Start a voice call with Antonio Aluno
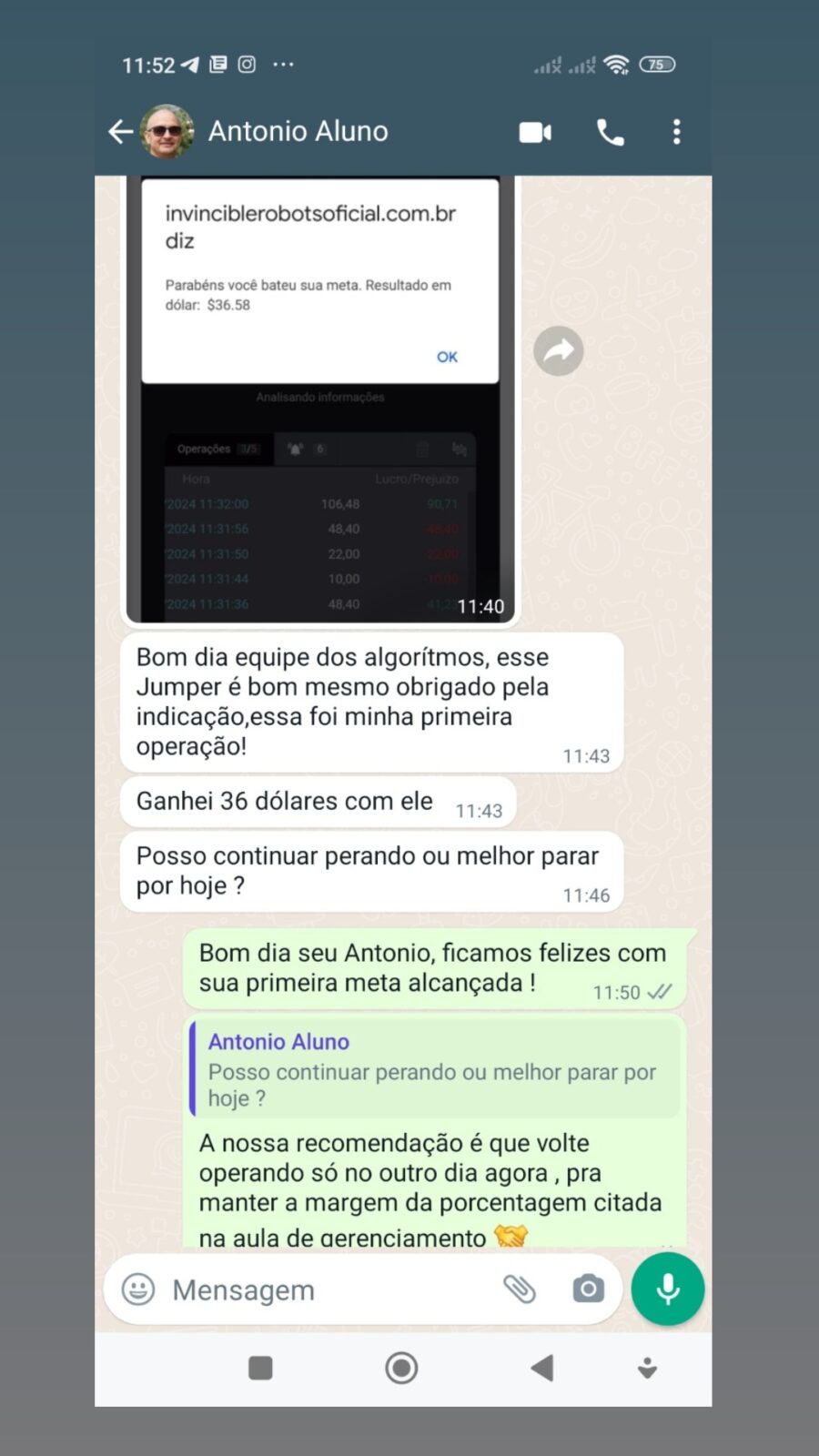Screen dimensions: 819x1456 (x=610, y=133)
